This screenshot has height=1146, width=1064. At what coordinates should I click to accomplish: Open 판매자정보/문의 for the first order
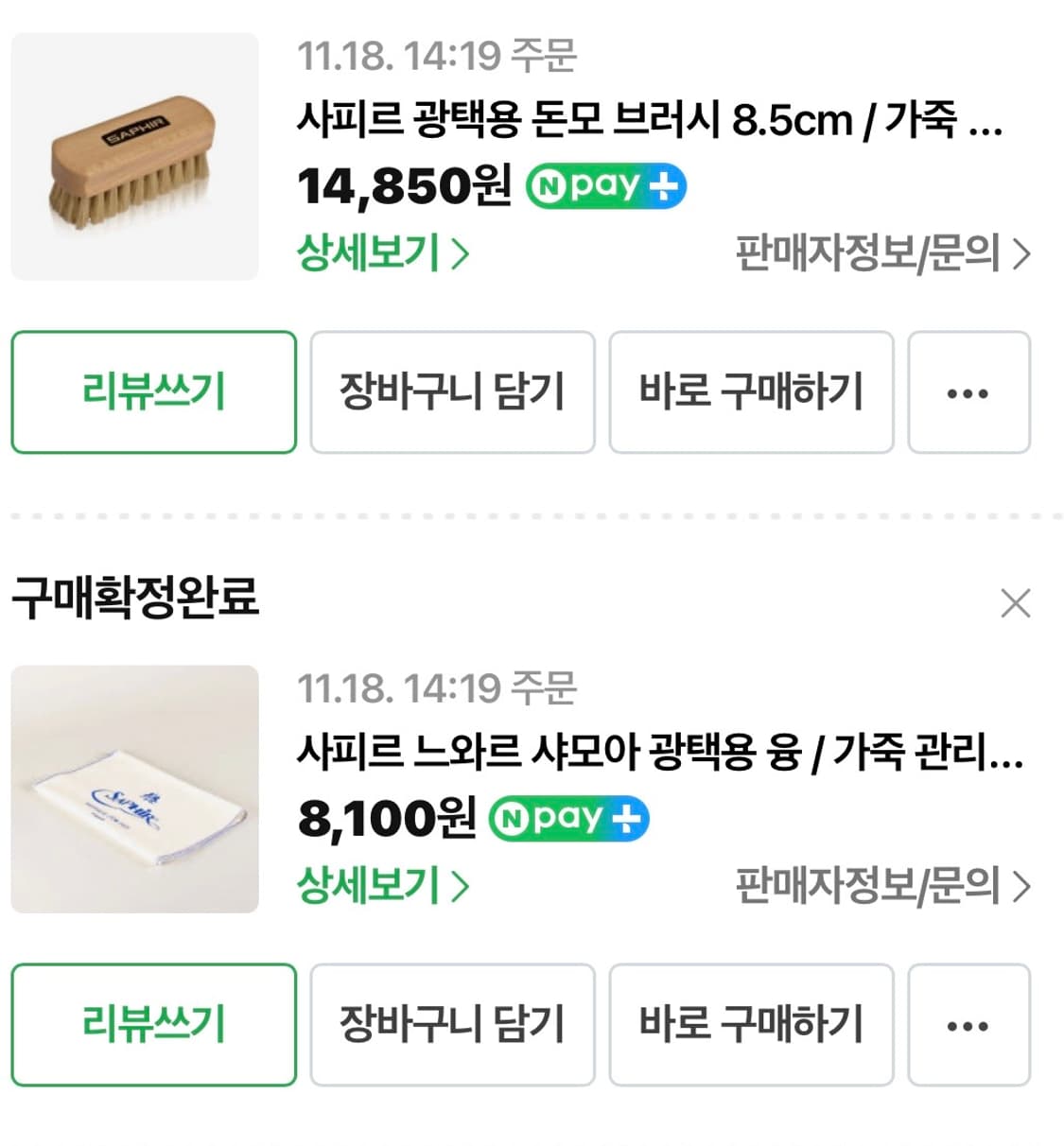pos(880,254)
